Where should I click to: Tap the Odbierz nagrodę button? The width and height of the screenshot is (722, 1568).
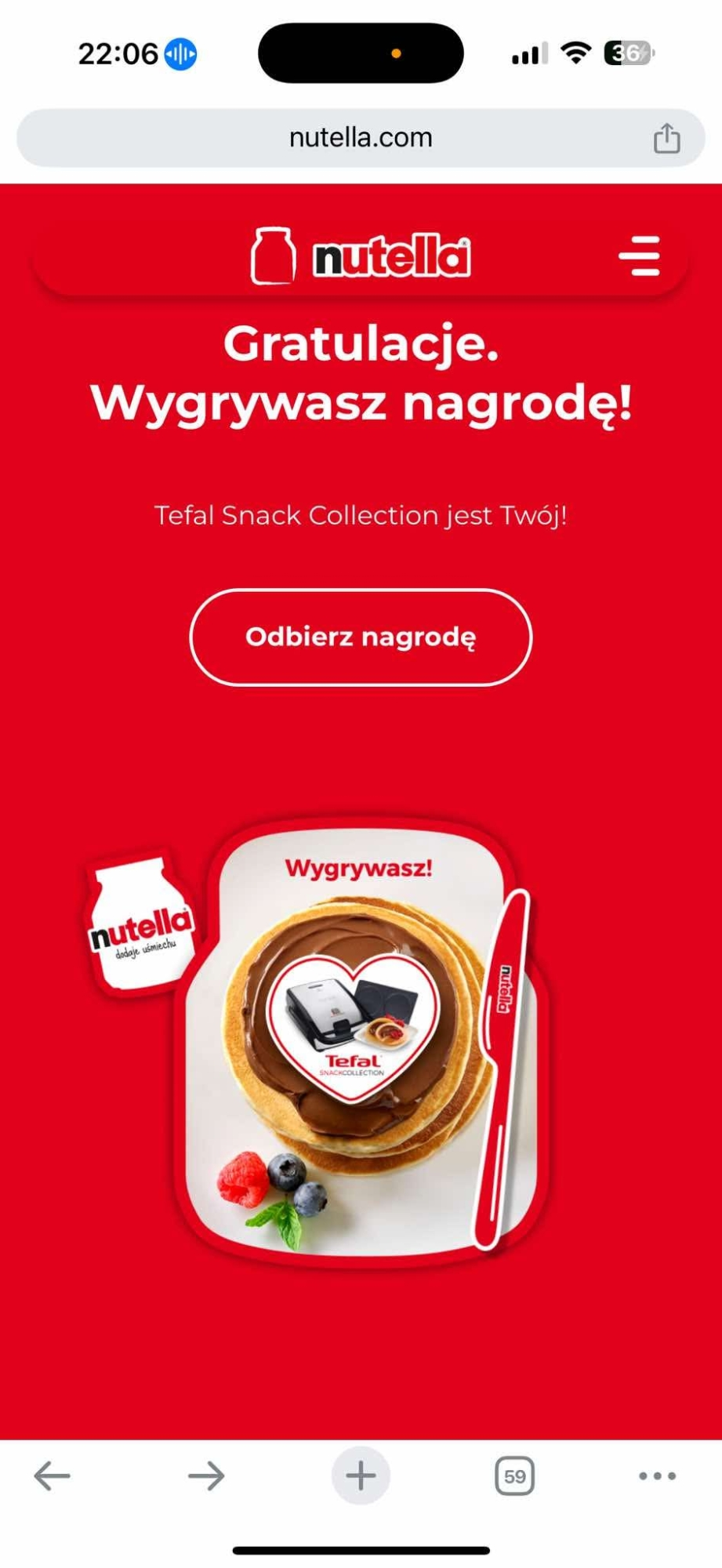pos(361,637)
